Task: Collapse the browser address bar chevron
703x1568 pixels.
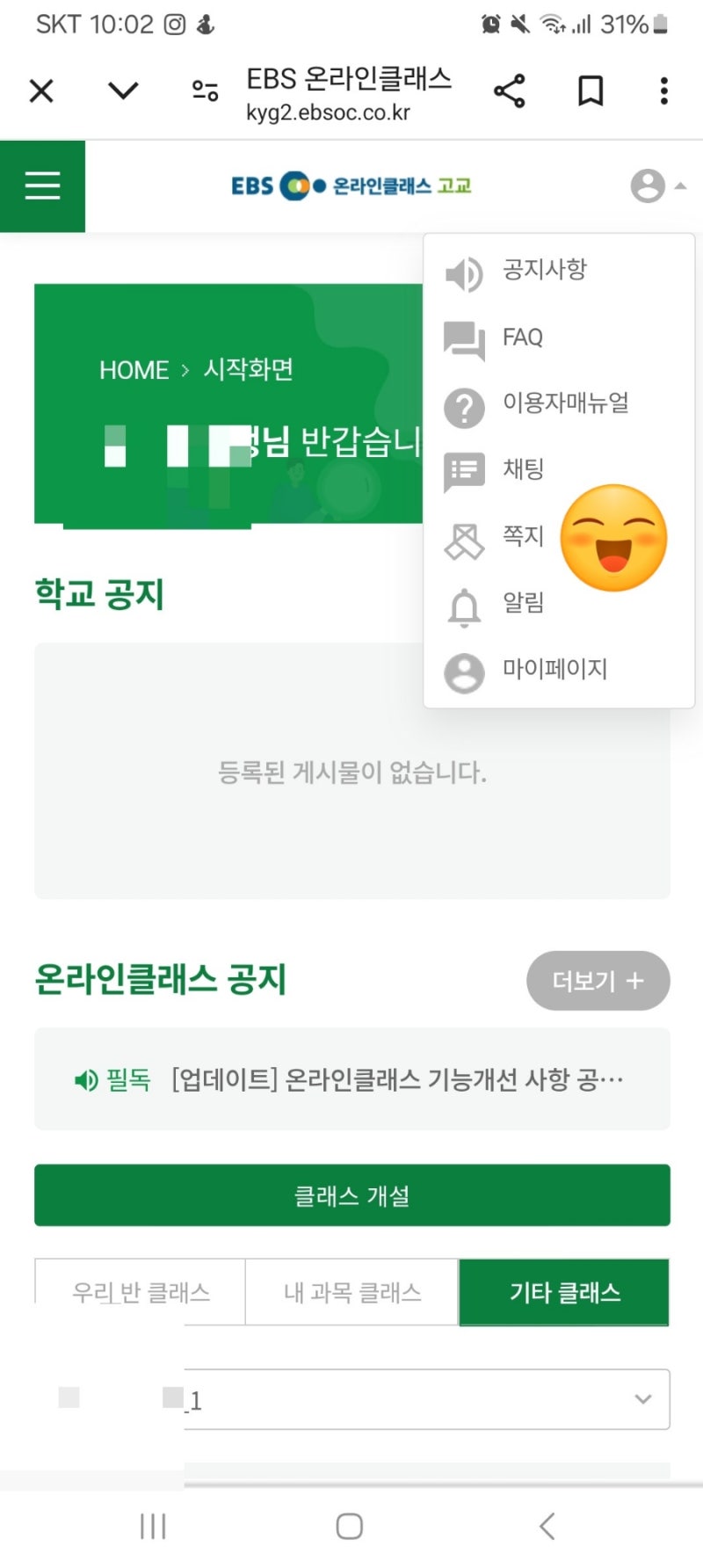Action: (122, 91)
